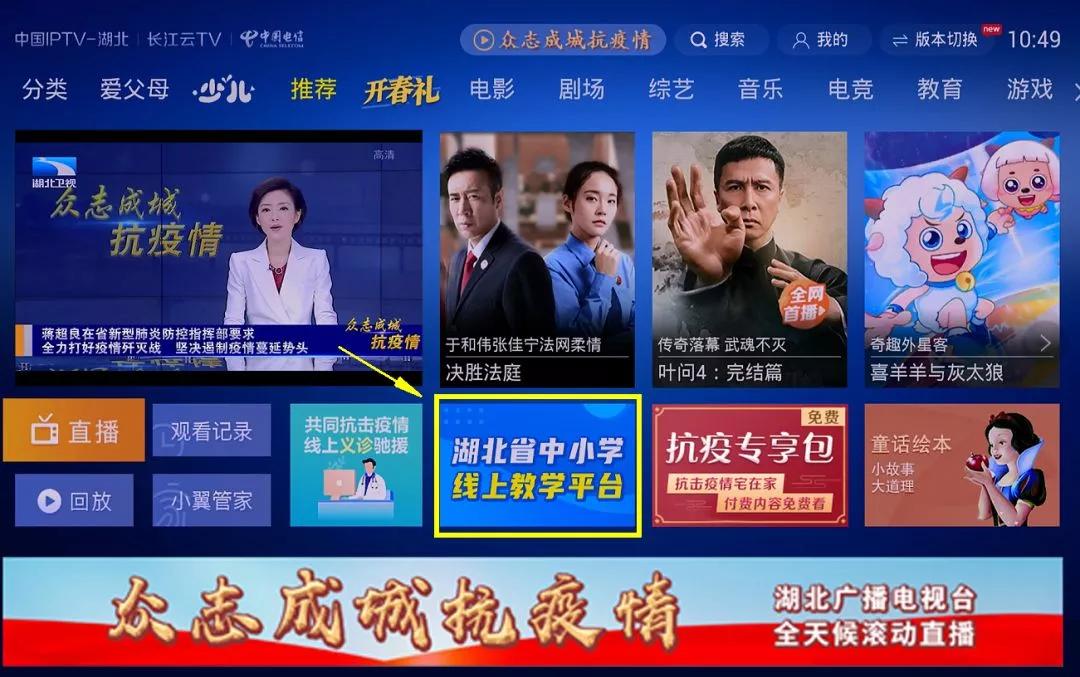
Task: Open the 搜索 search button
Action: (718, 40)
